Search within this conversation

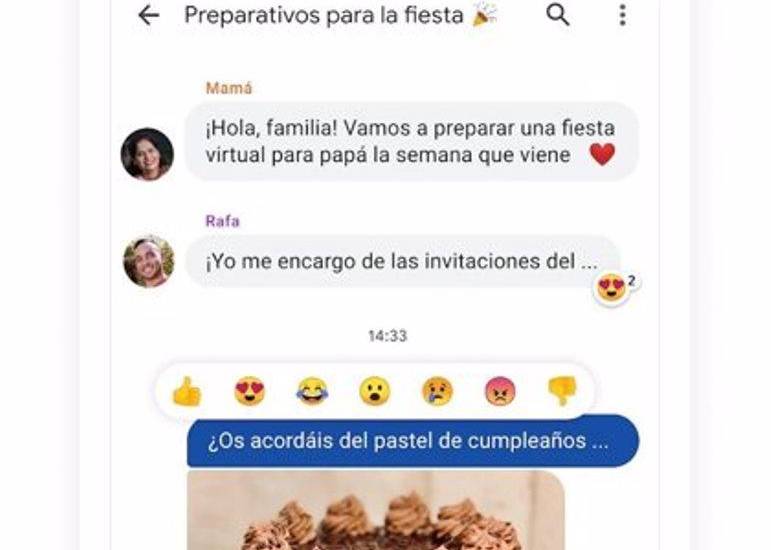(x=557, y=15)
